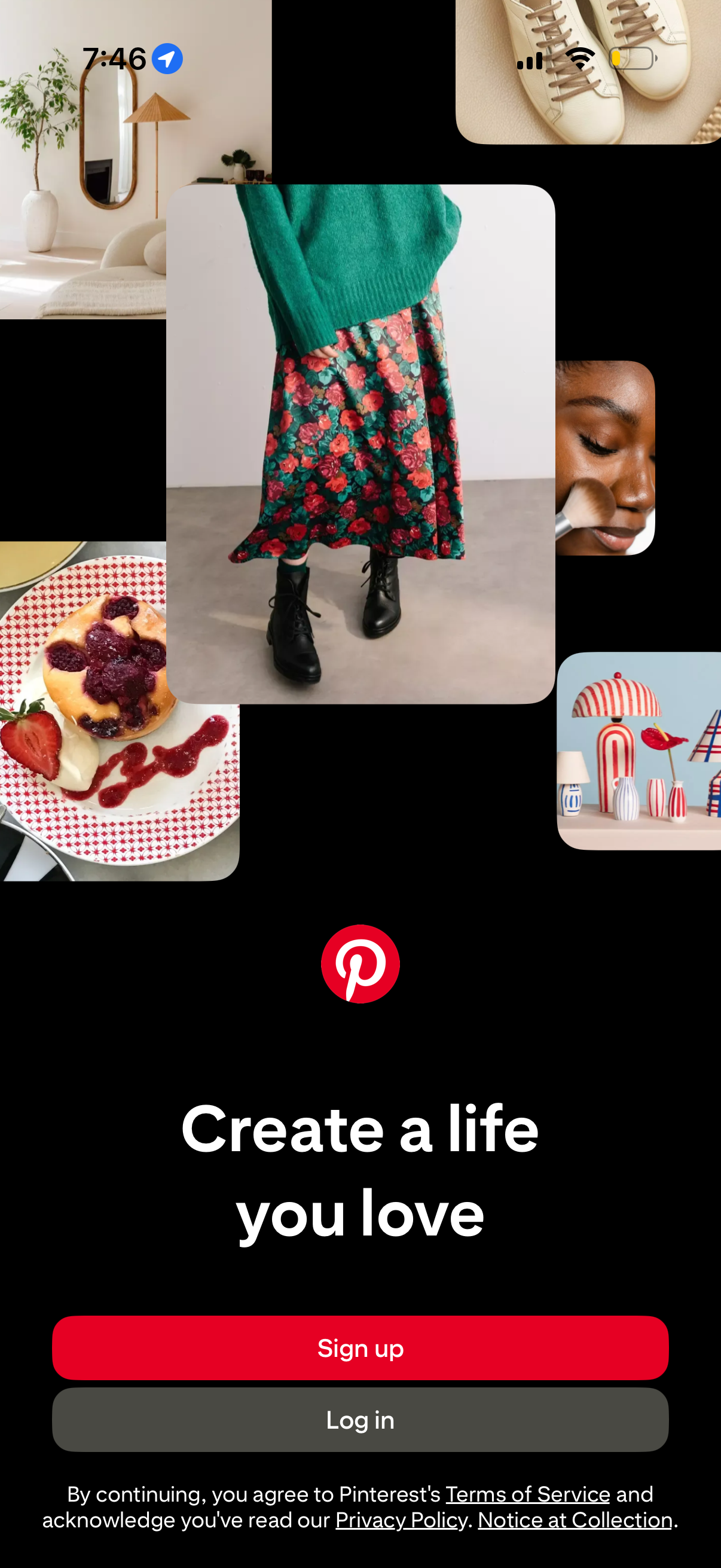Screen dimensions: 721x1568
Task: Tap the clock in the status bar
Action: click(115, 58)
